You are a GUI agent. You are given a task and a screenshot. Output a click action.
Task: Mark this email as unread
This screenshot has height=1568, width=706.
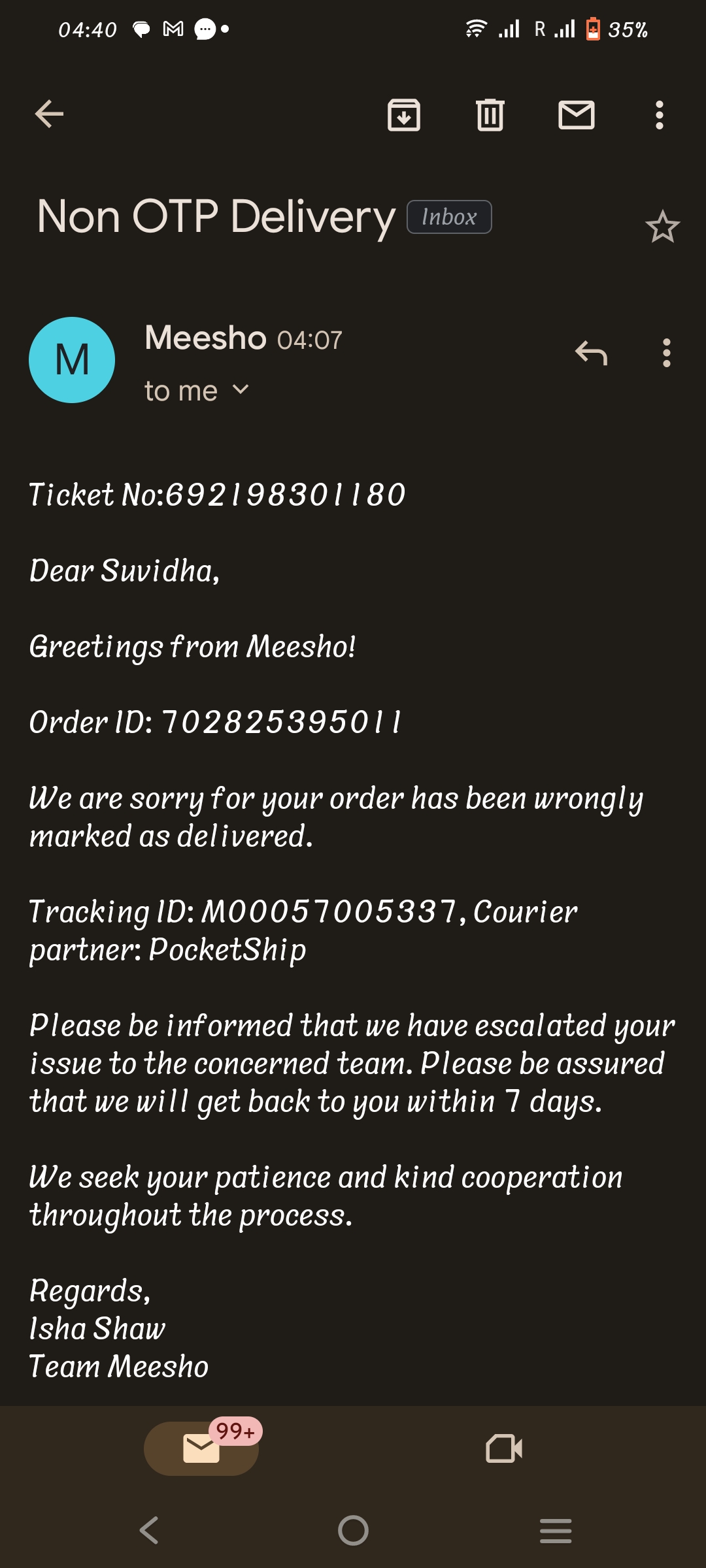tap(577, 115)
